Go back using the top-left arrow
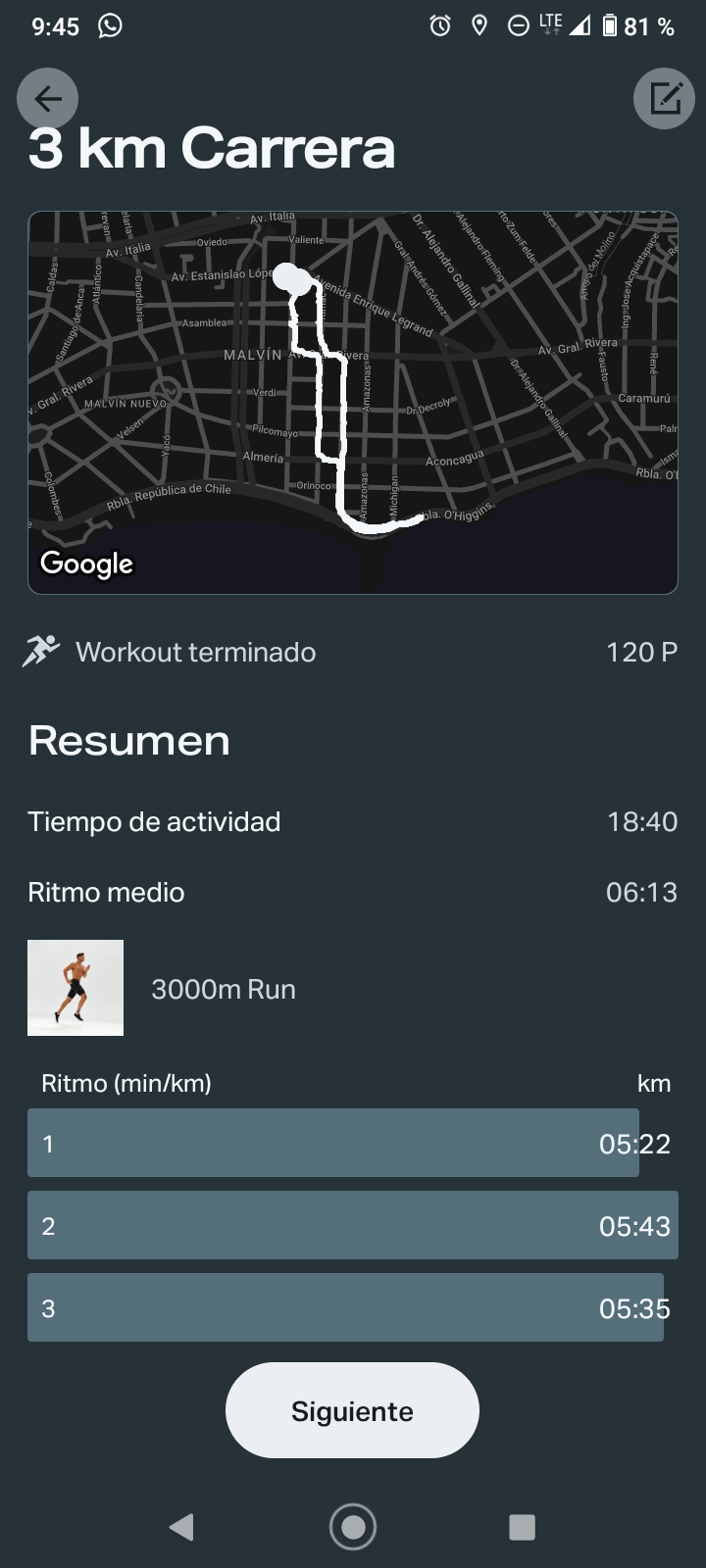The image size is (706, 1568). pyautogui.click(x=47, y=98)
